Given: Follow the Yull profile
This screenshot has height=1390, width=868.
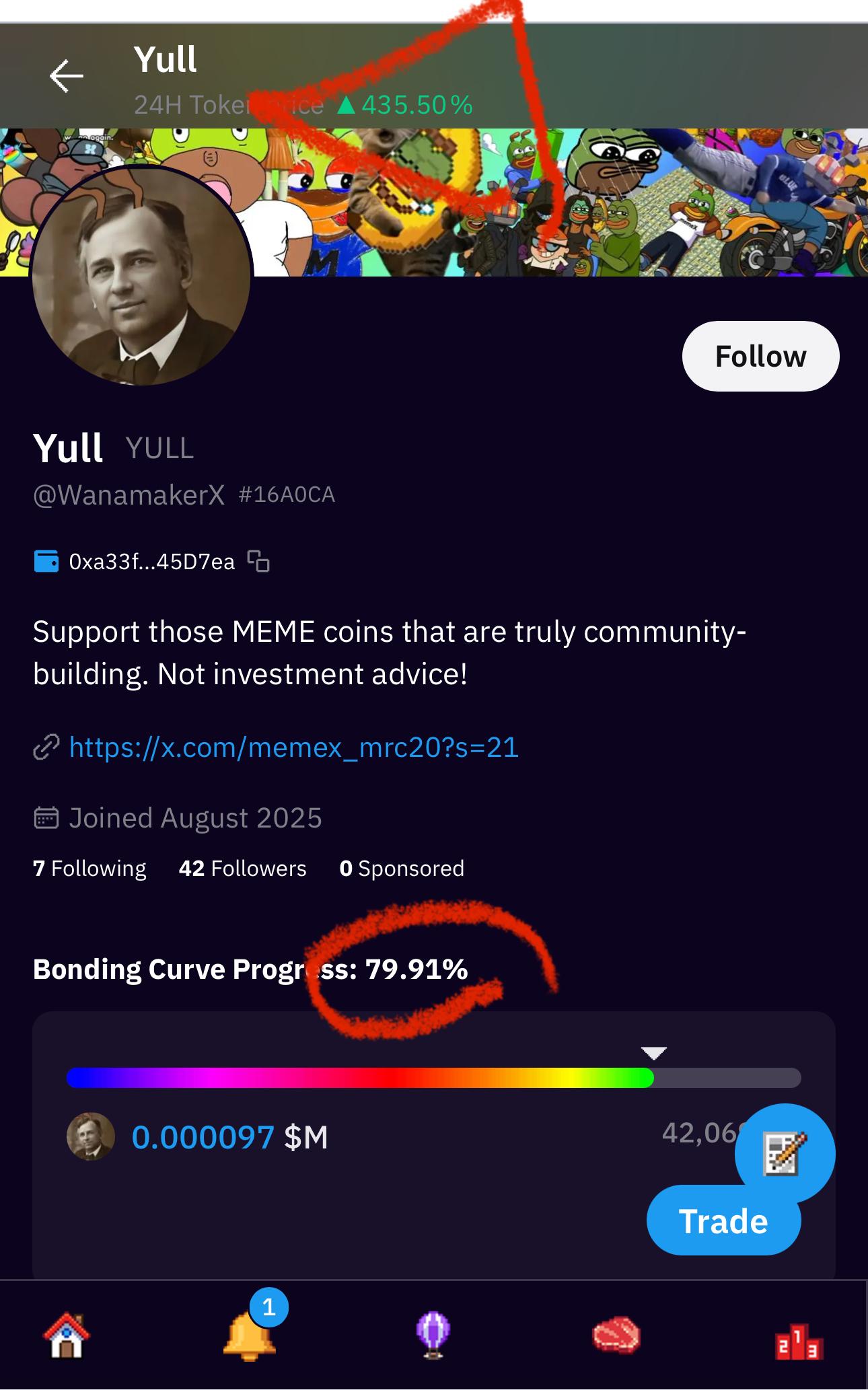Looking at the screenshot, I should (x=760, y=356).
